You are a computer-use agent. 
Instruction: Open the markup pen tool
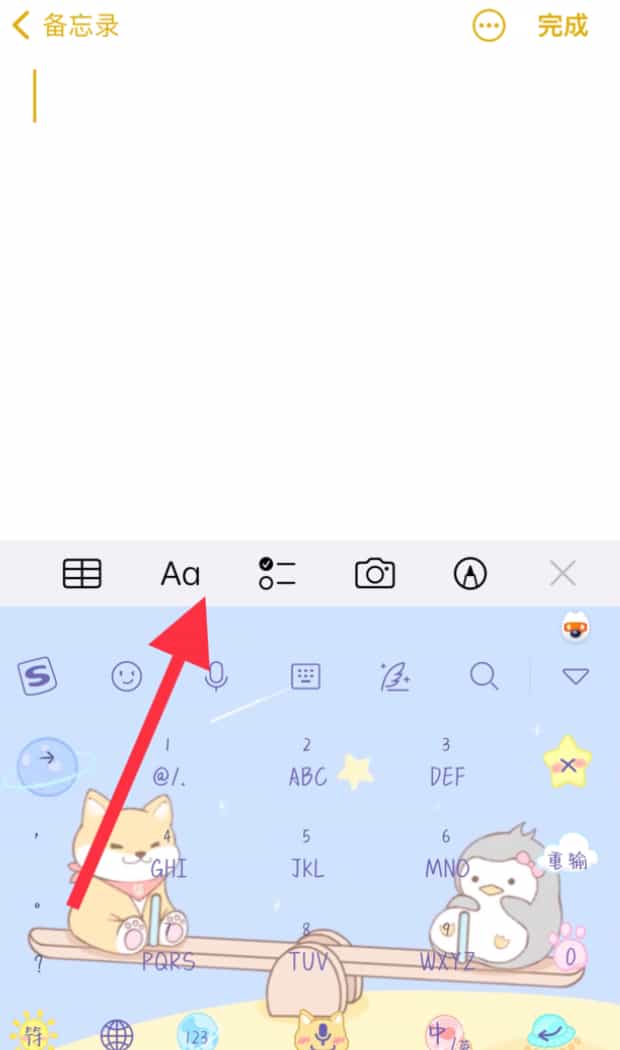470,573
